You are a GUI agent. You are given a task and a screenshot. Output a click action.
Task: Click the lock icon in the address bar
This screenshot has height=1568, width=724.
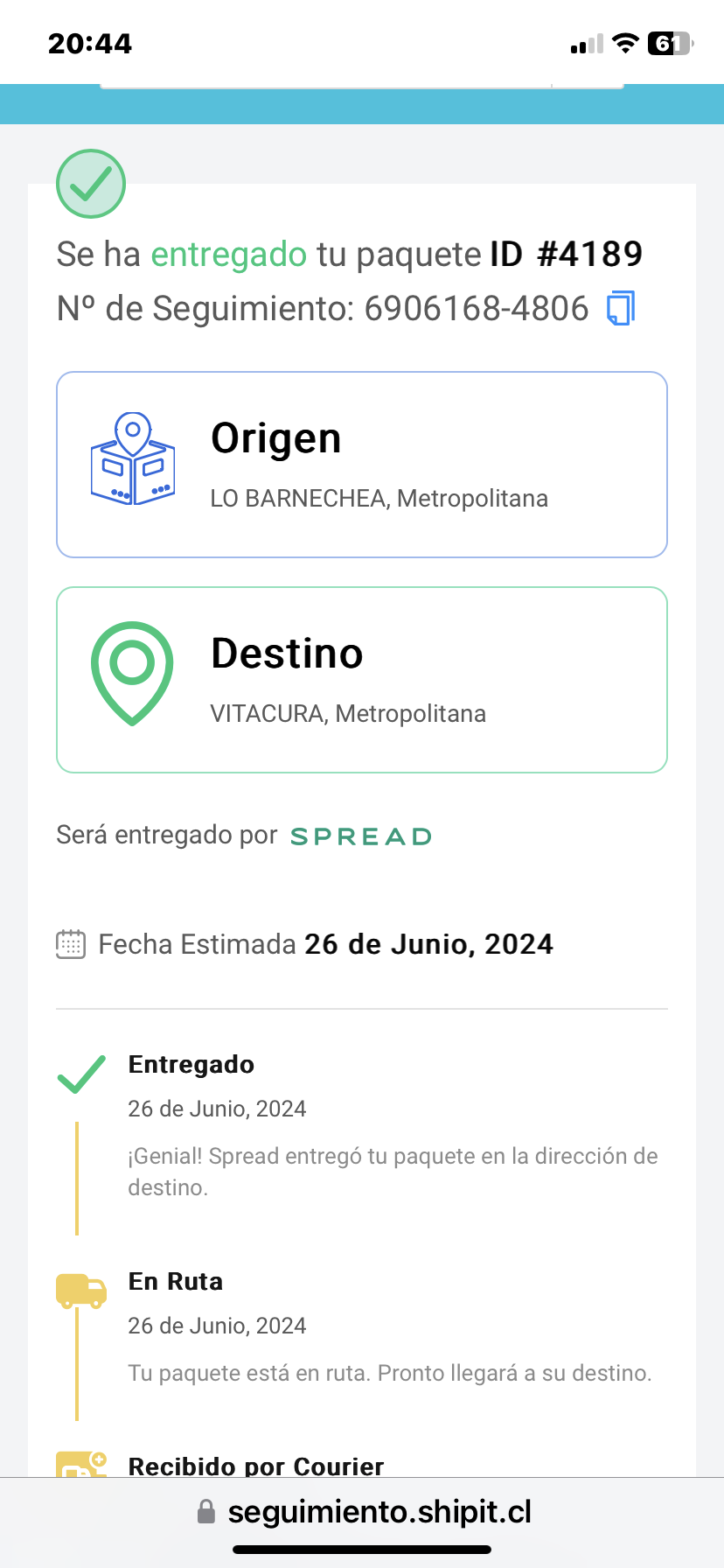pyautogui.click(x=207, y=1510)
